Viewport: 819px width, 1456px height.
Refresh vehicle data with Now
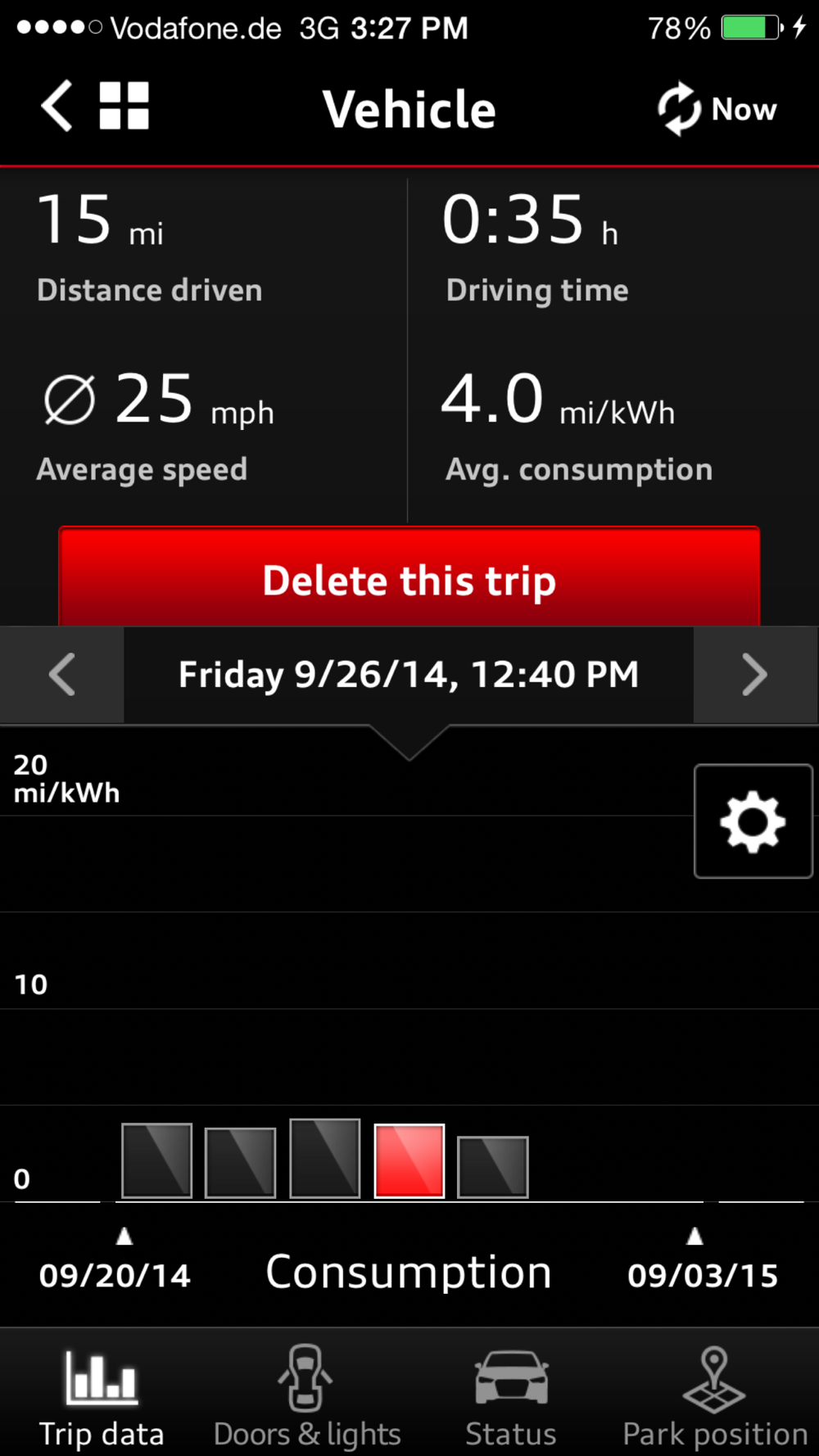(717, 108)
